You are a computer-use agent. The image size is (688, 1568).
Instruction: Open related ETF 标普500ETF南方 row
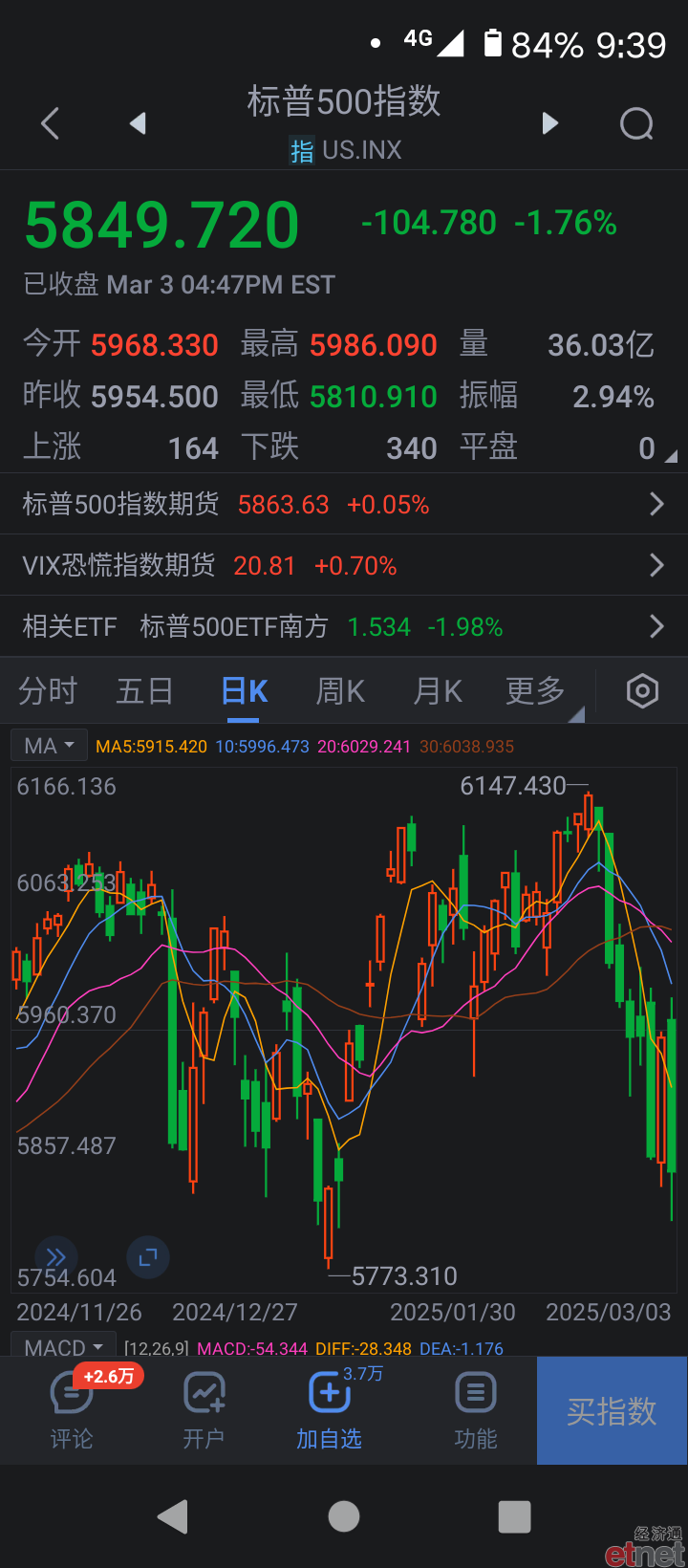(344, 626)
